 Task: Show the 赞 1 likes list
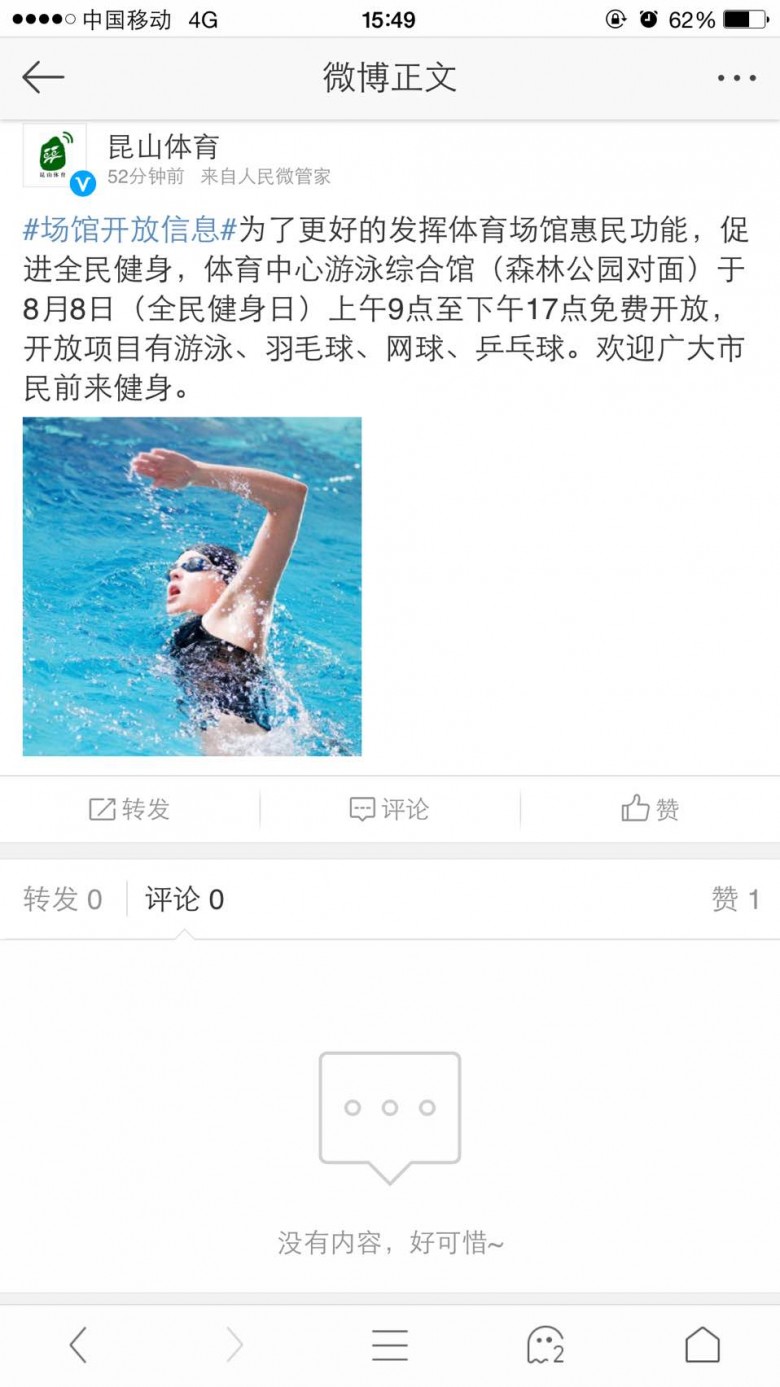click(x=735, y=899)
